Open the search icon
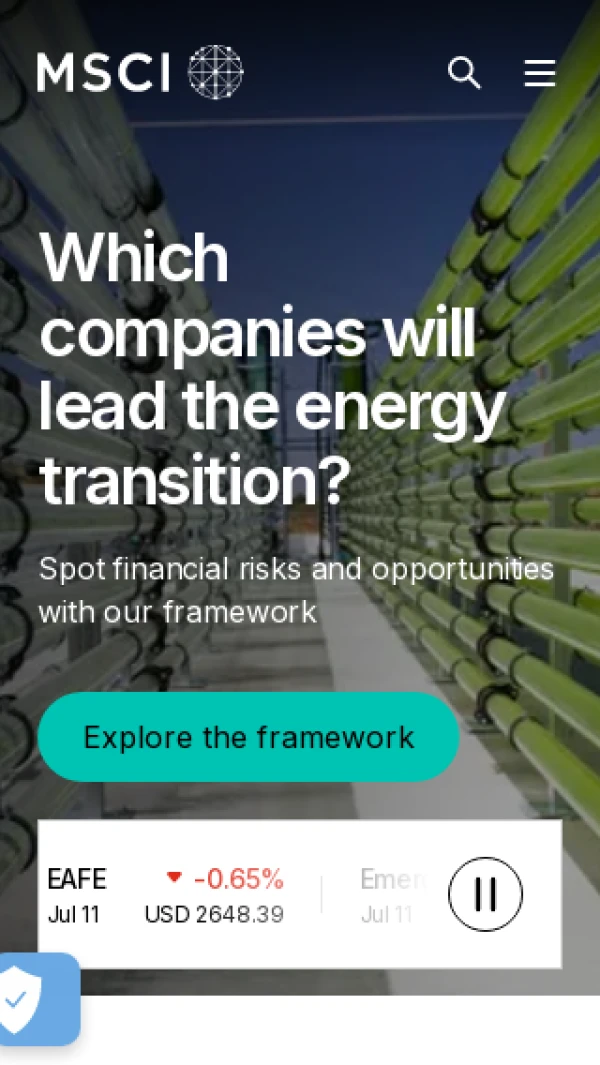600x1065 pixels. click(464, 73)
